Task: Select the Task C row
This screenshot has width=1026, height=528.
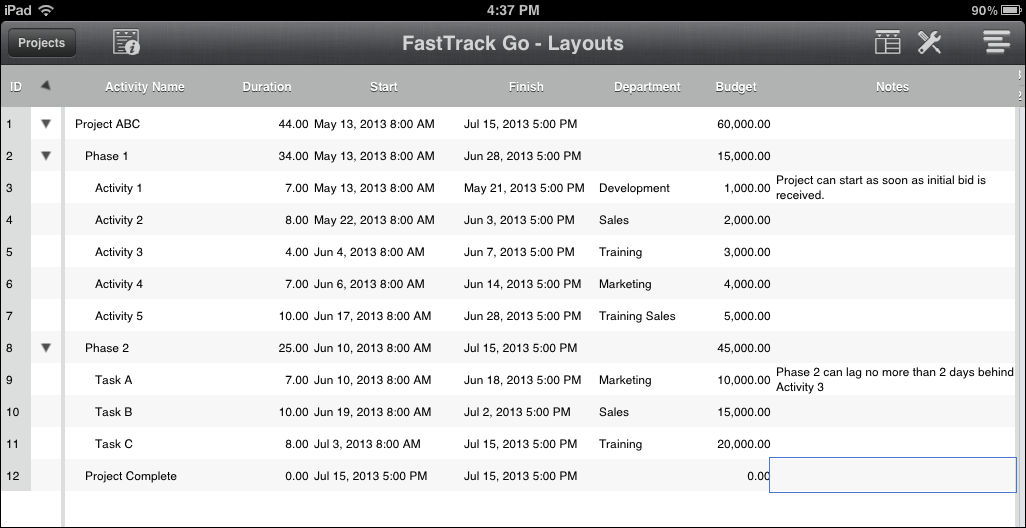Action: (114, 444)
